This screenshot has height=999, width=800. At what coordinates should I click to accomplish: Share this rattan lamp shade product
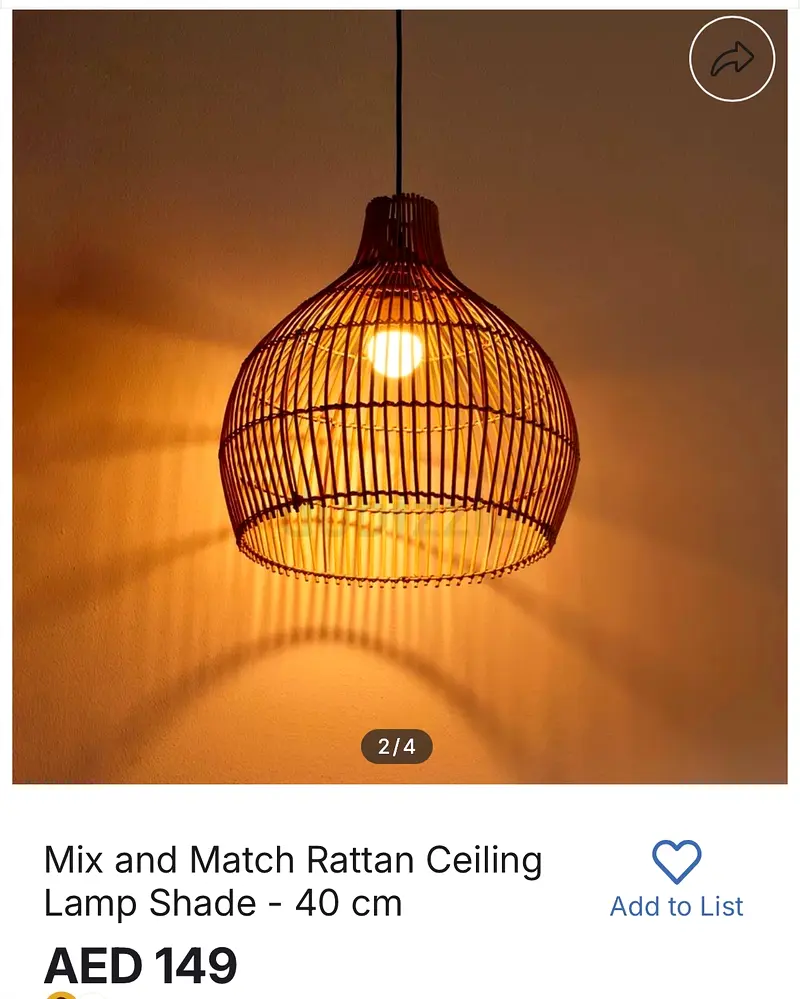coord(732,59)
